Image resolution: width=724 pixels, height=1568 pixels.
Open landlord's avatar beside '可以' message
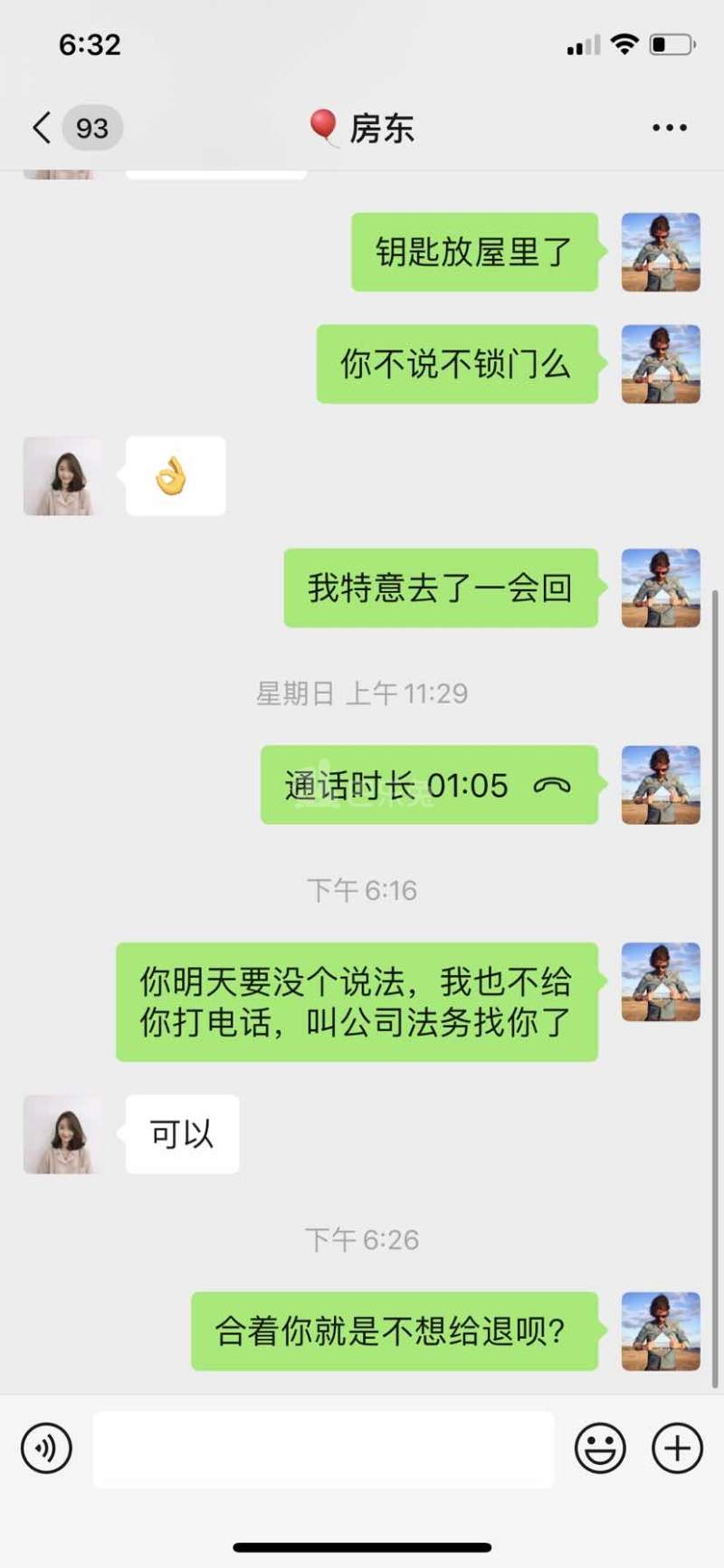tap(62, 1134)
